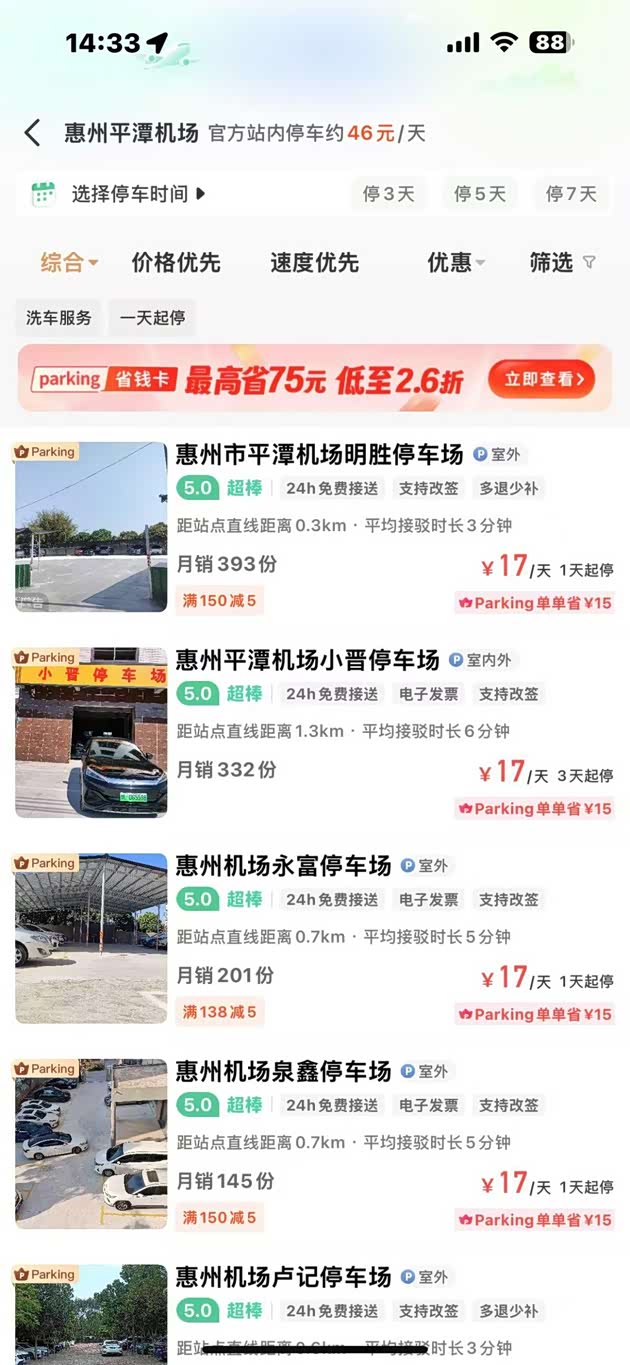Open 惠州机场卢记停车场 listing
Viewport: 630px width, 1365px height.
283,1277
